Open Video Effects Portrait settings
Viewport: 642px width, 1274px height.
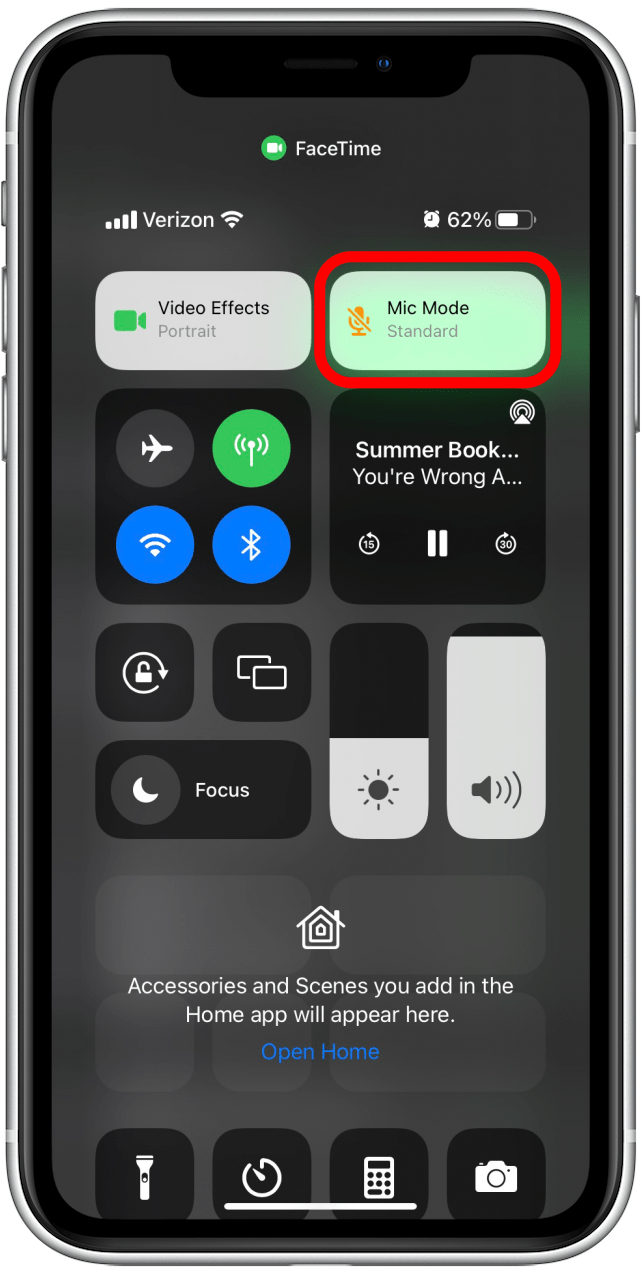(x=203, y=320)
